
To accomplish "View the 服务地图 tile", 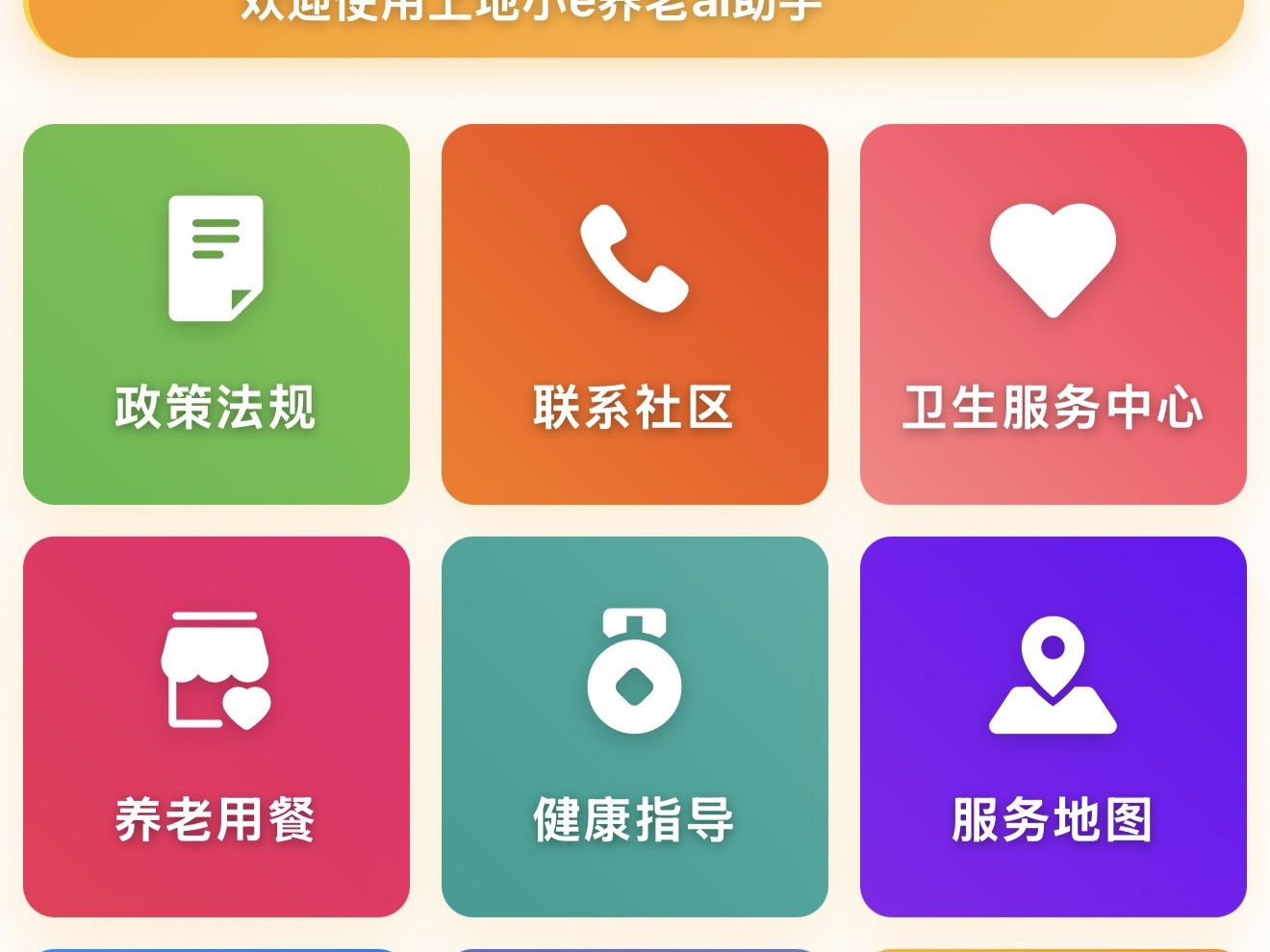I will (x=1053, y=726).
